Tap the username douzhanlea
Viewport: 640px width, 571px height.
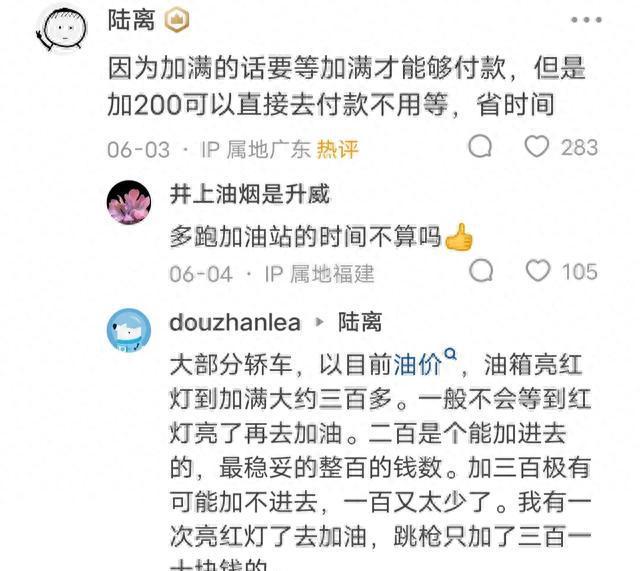coord(237,324)
